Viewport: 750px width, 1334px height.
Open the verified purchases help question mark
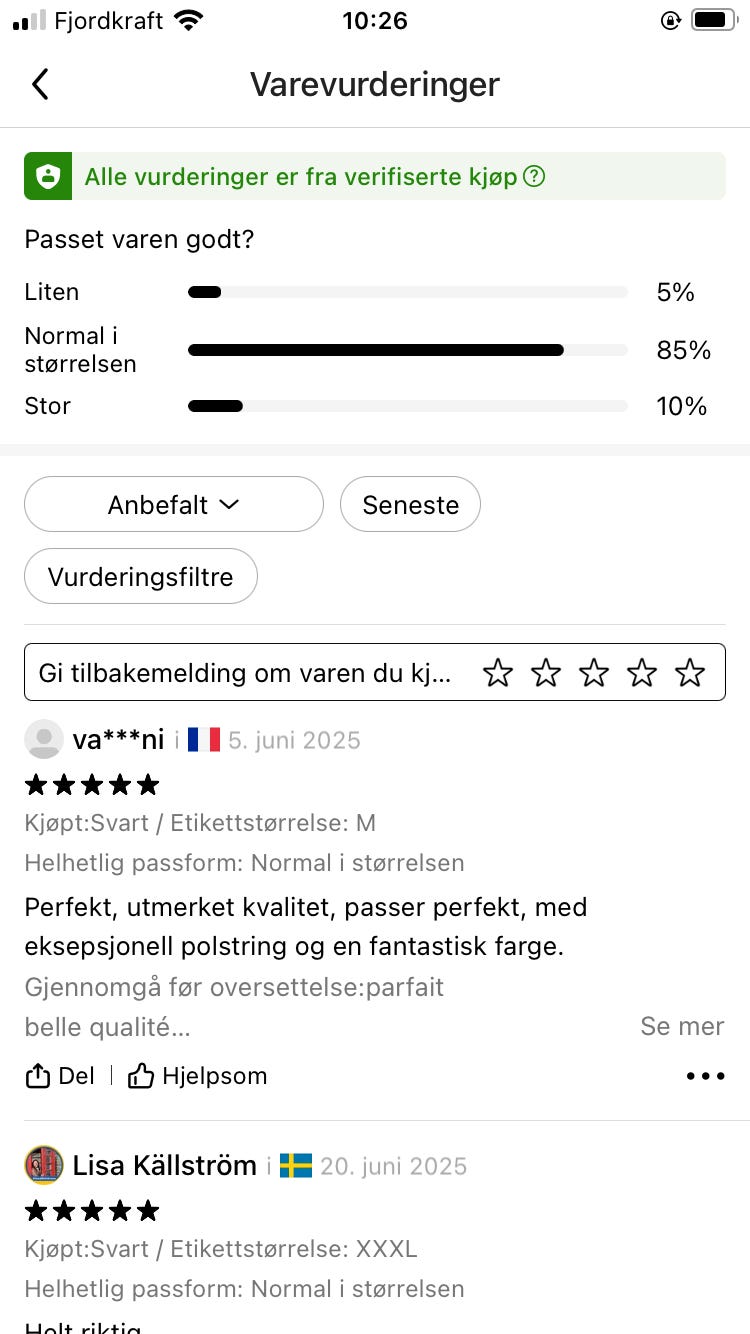coord(535,175)
